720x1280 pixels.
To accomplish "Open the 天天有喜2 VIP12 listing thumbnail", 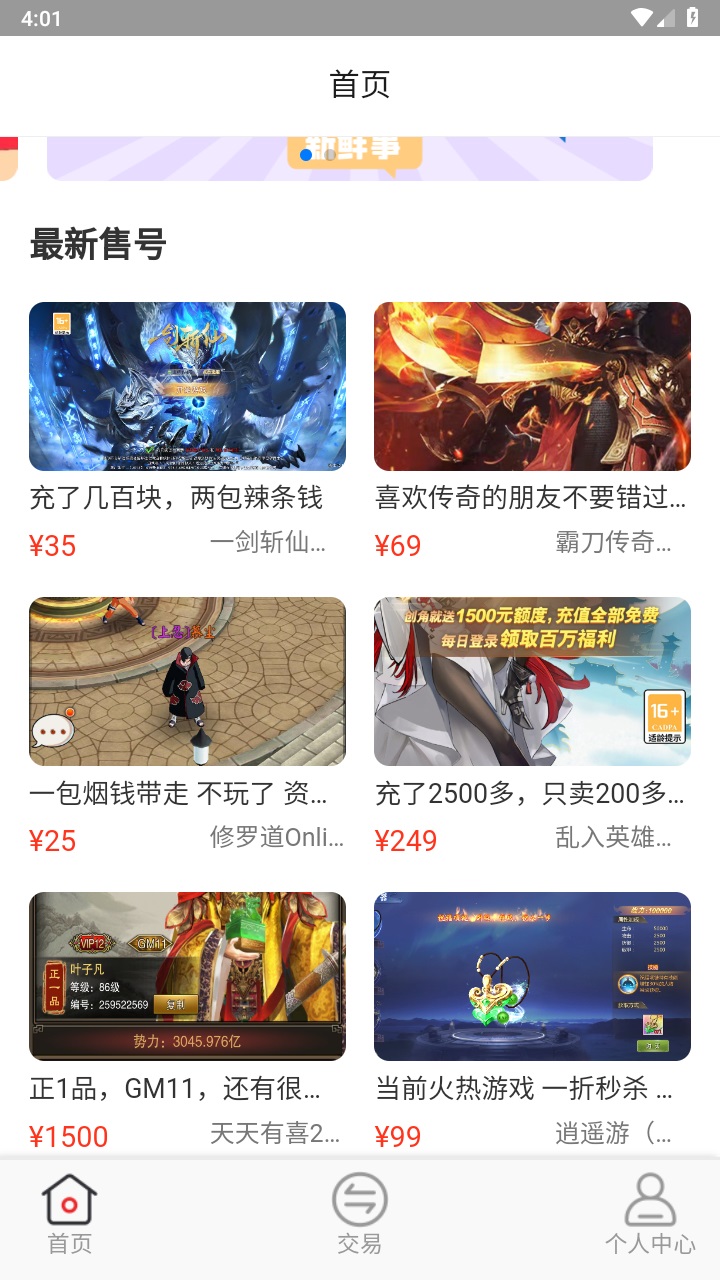I will (186, 976).
